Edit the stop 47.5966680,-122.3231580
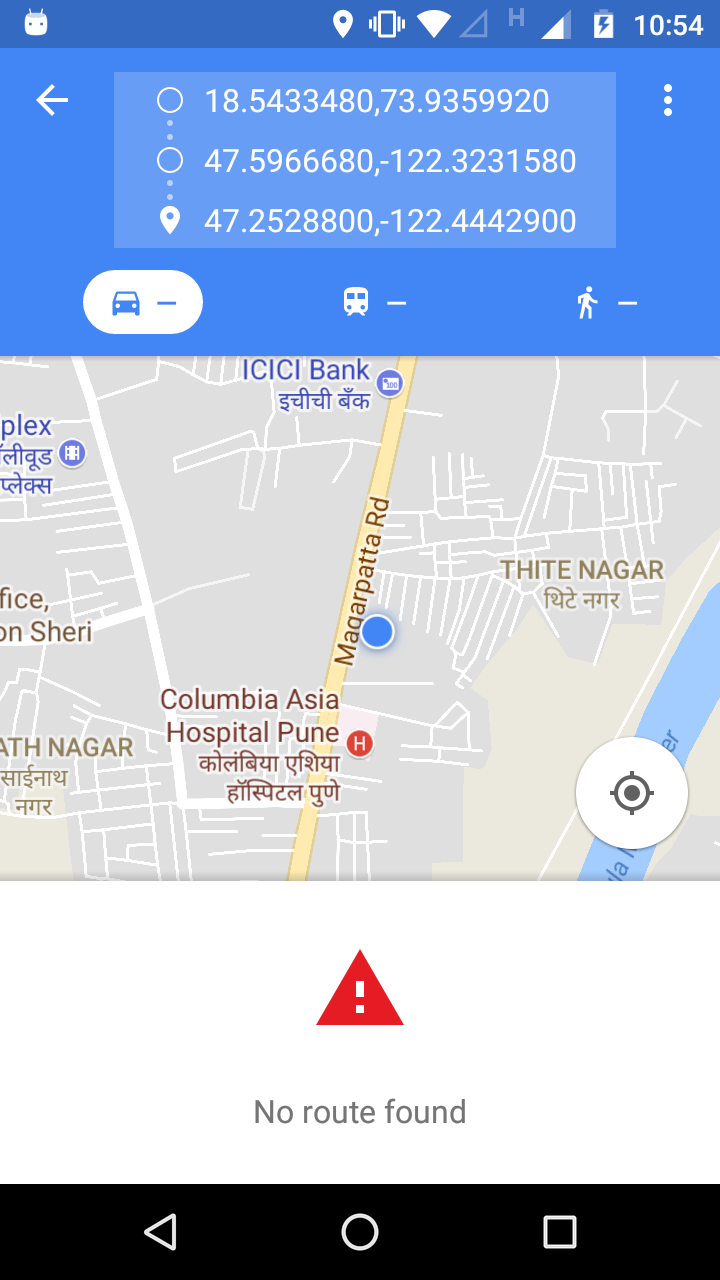This screenshot has width=720, height=1280. coord(389,161)
